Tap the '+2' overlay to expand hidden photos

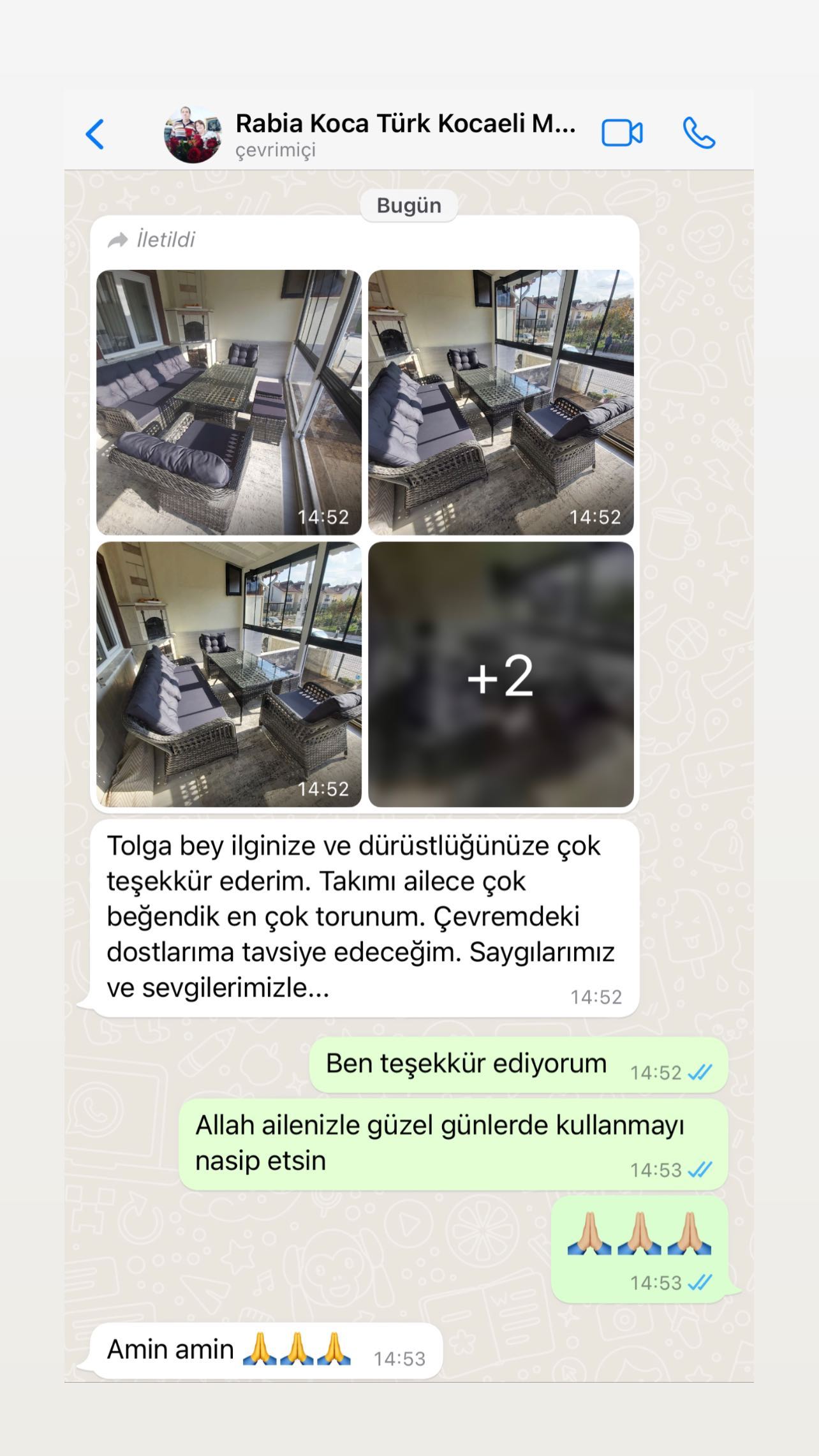coord(501,680)
